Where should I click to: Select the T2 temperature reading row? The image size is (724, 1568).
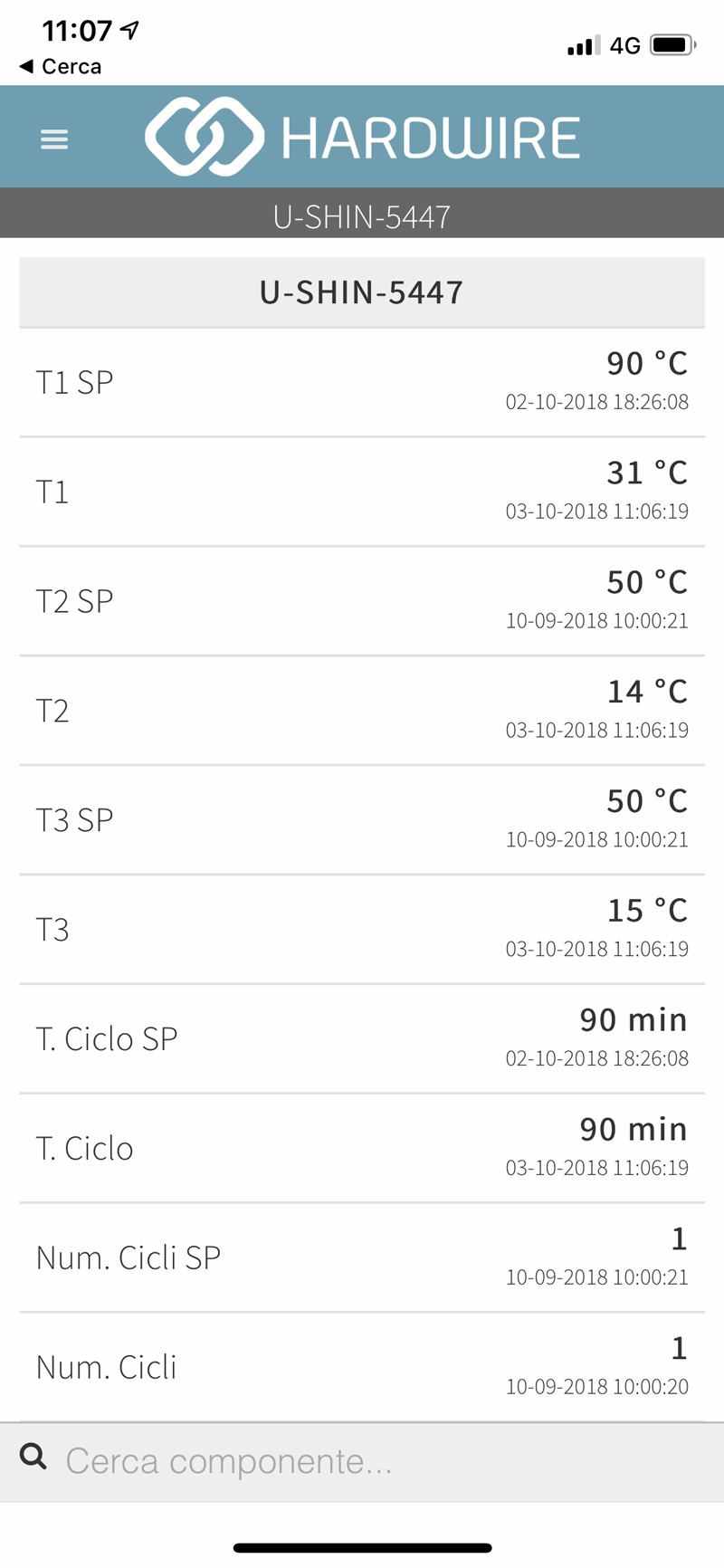coord(362,709)
